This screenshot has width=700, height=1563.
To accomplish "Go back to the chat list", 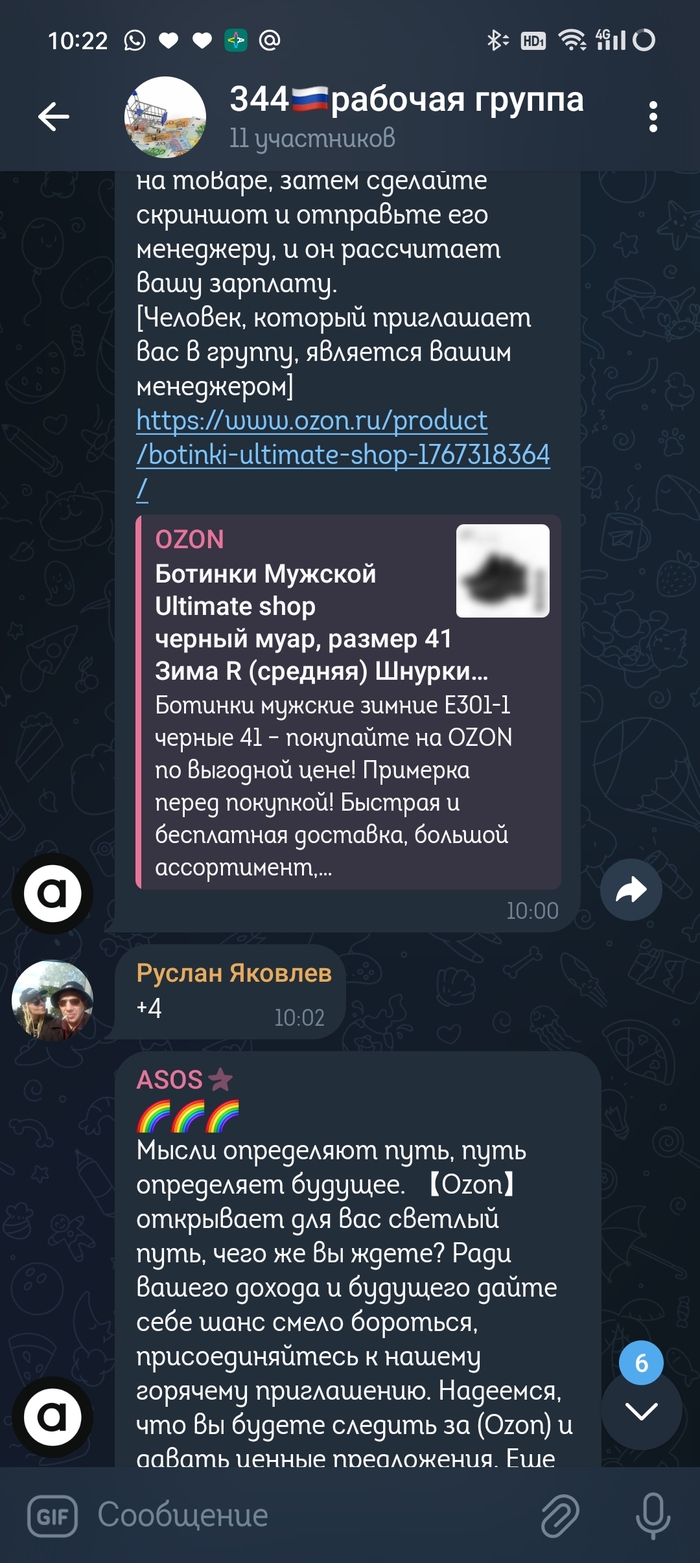I will (x=53, y=117).
